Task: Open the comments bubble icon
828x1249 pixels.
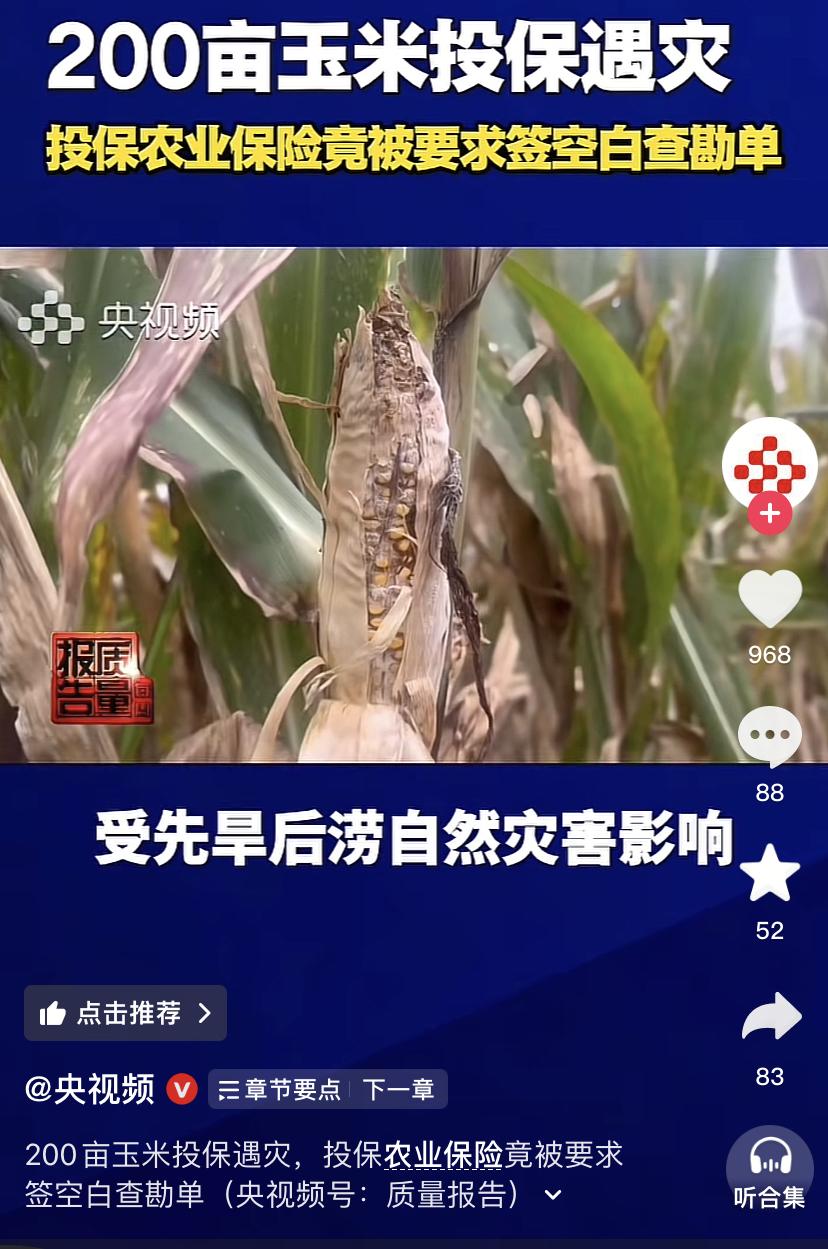Action: [770, 736]
